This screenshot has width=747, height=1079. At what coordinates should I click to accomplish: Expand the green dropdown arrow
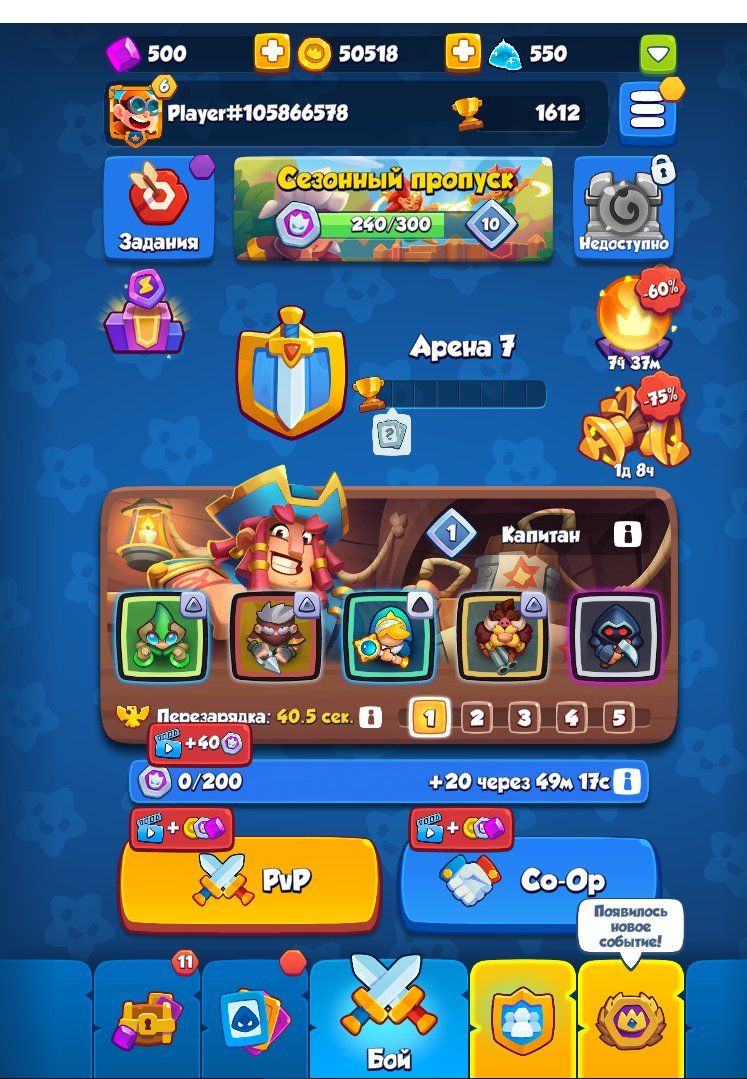[x=658, y=53]
